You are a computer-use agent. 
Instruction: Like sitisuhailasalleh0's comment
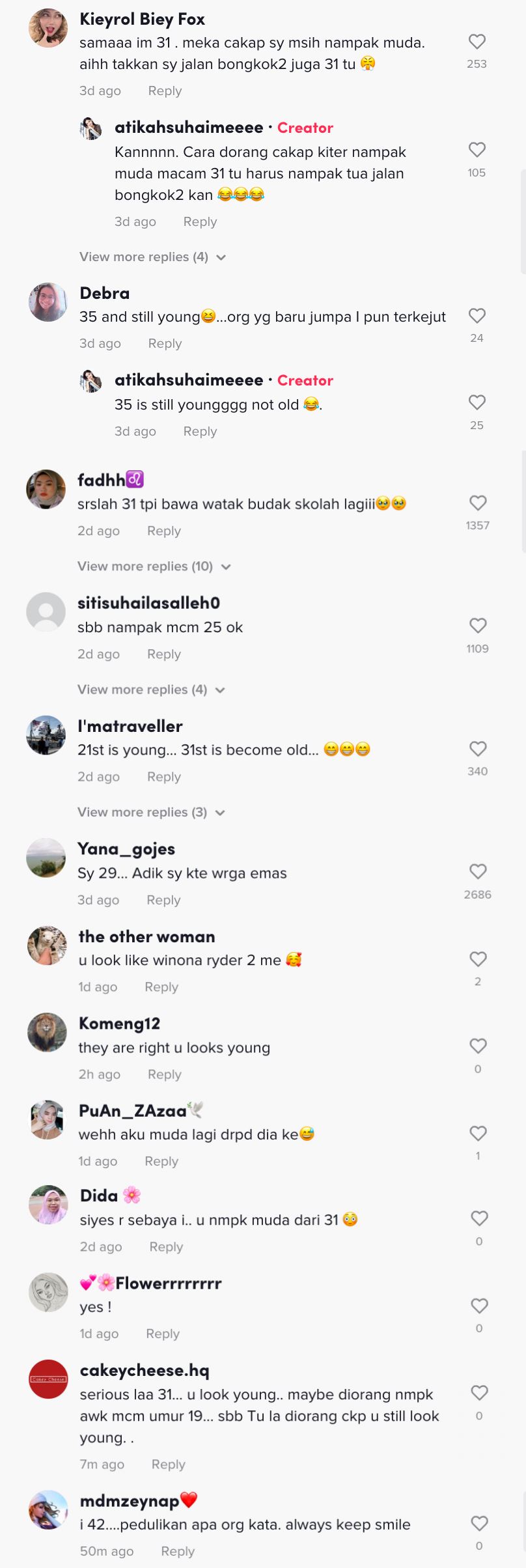[x=478, y=626]
